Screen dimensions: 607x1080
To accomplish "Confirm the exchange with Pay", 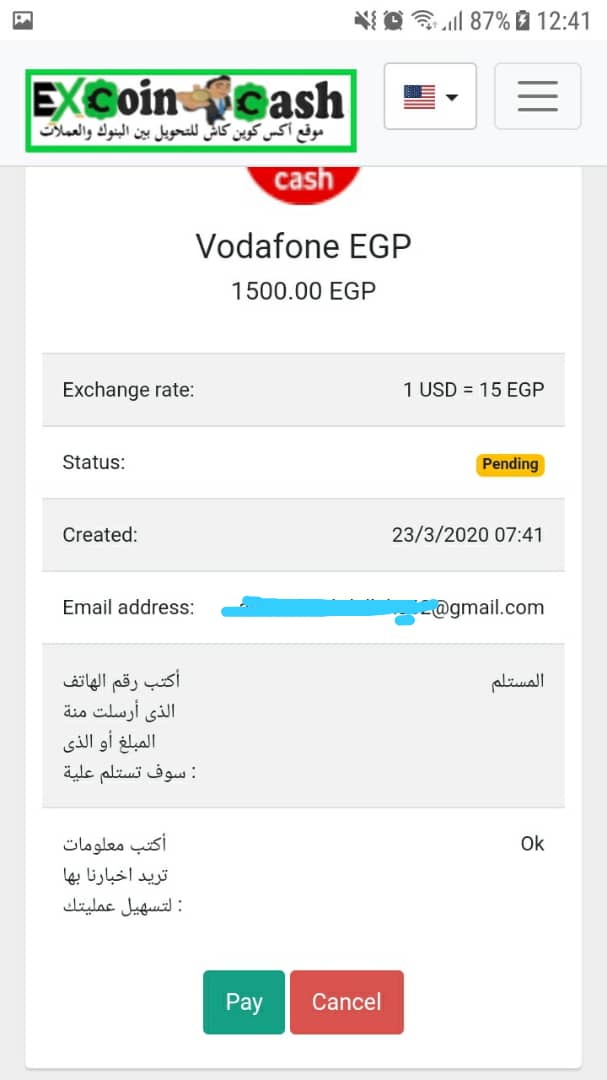I will (x=244, y=1002).
